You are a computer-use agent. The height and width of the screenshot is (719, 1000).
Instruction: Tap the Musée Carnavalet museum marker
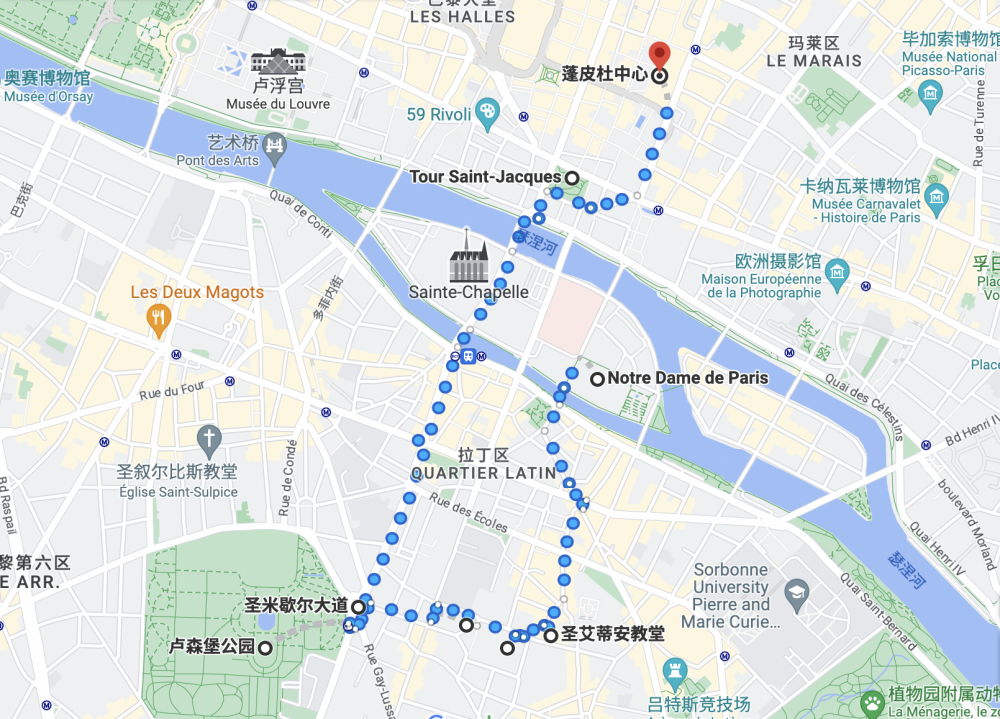click(x=936, y=194)
